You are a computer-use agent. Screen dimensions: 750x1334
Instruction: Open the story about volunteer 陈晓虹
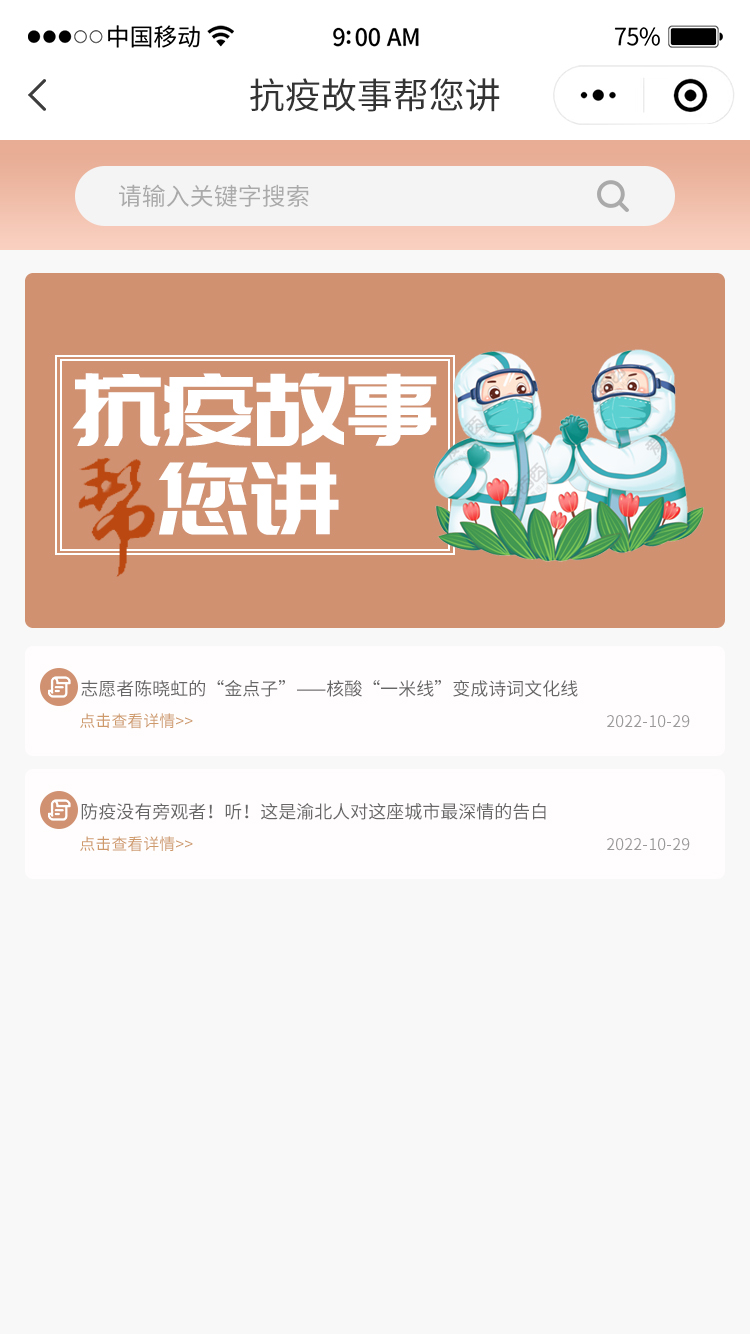click(x=330, y=688)
